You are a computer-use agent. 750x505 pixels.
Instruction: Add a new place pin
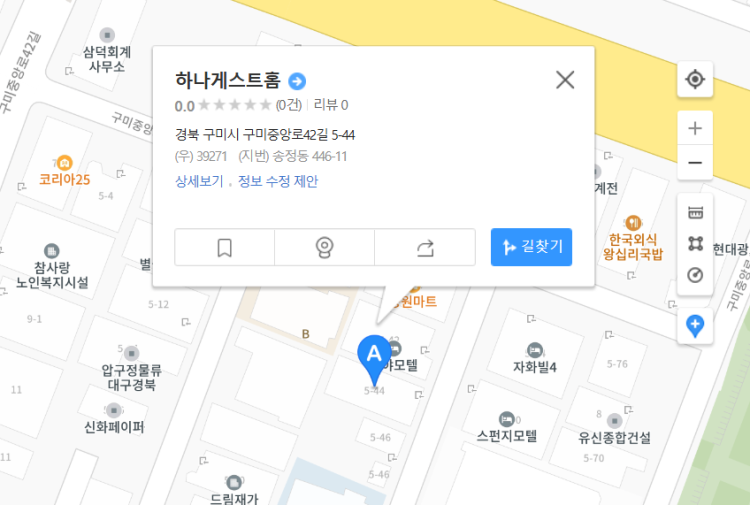pyautogui.click(x=695, y=326)
